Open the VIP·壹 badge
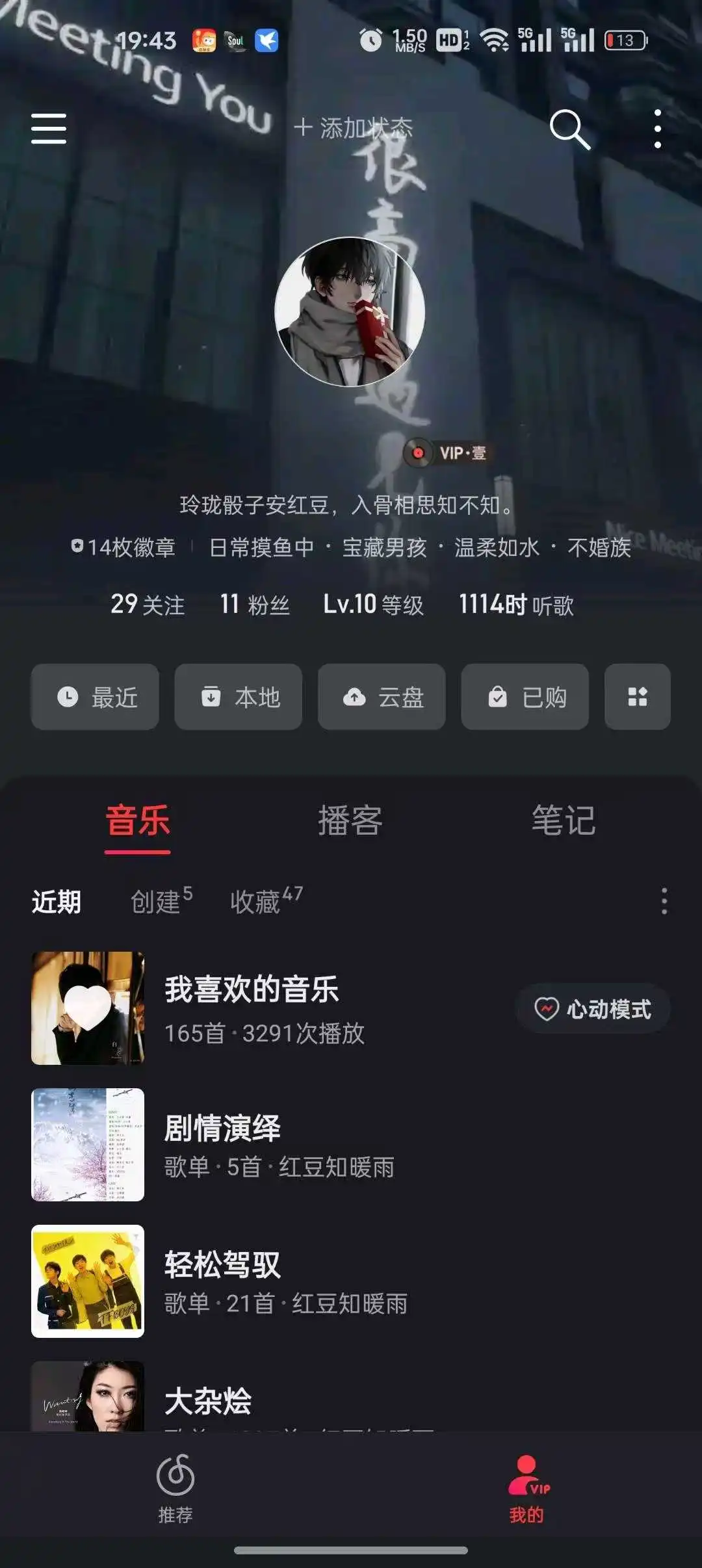 point(450,452)
